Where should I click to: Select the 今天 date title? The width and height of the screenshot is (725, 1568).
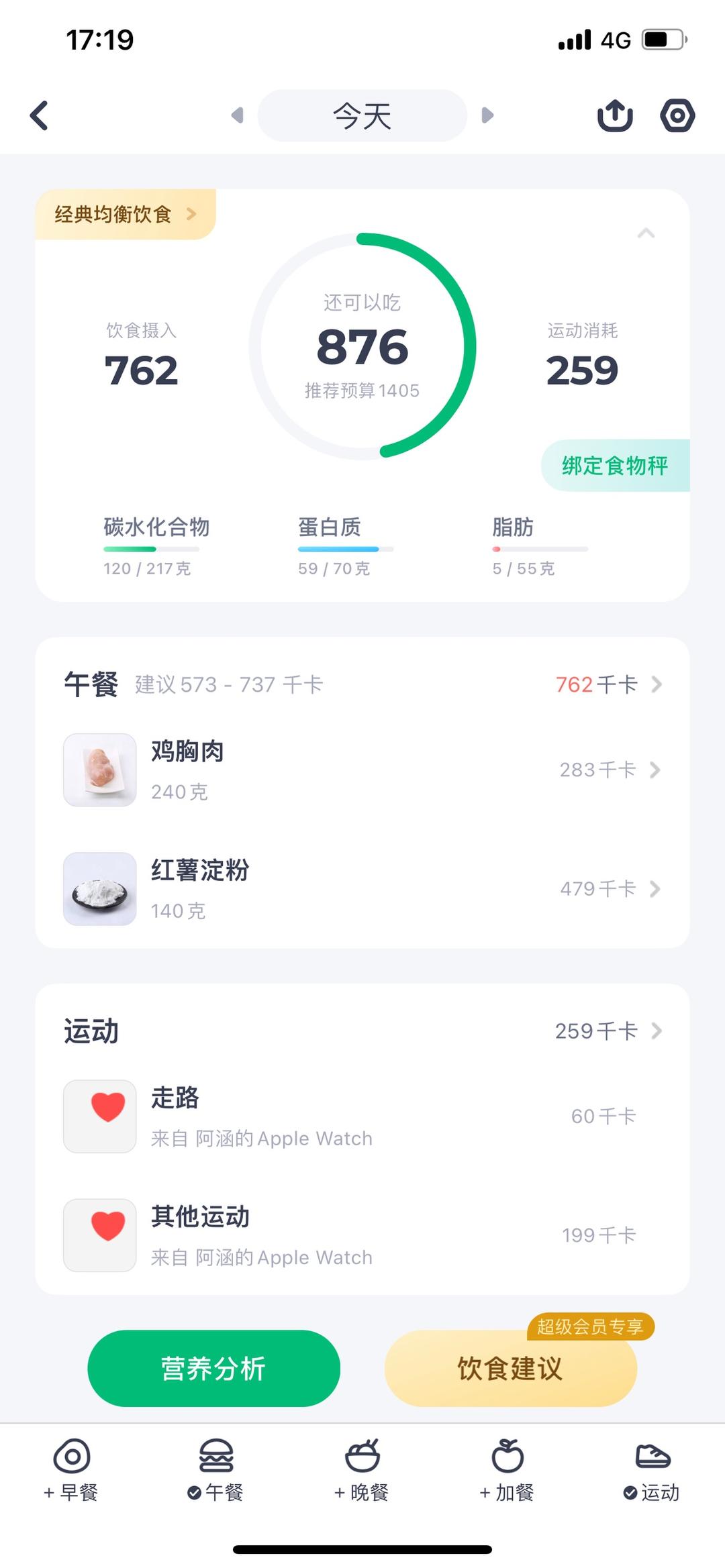click(362, 115)
